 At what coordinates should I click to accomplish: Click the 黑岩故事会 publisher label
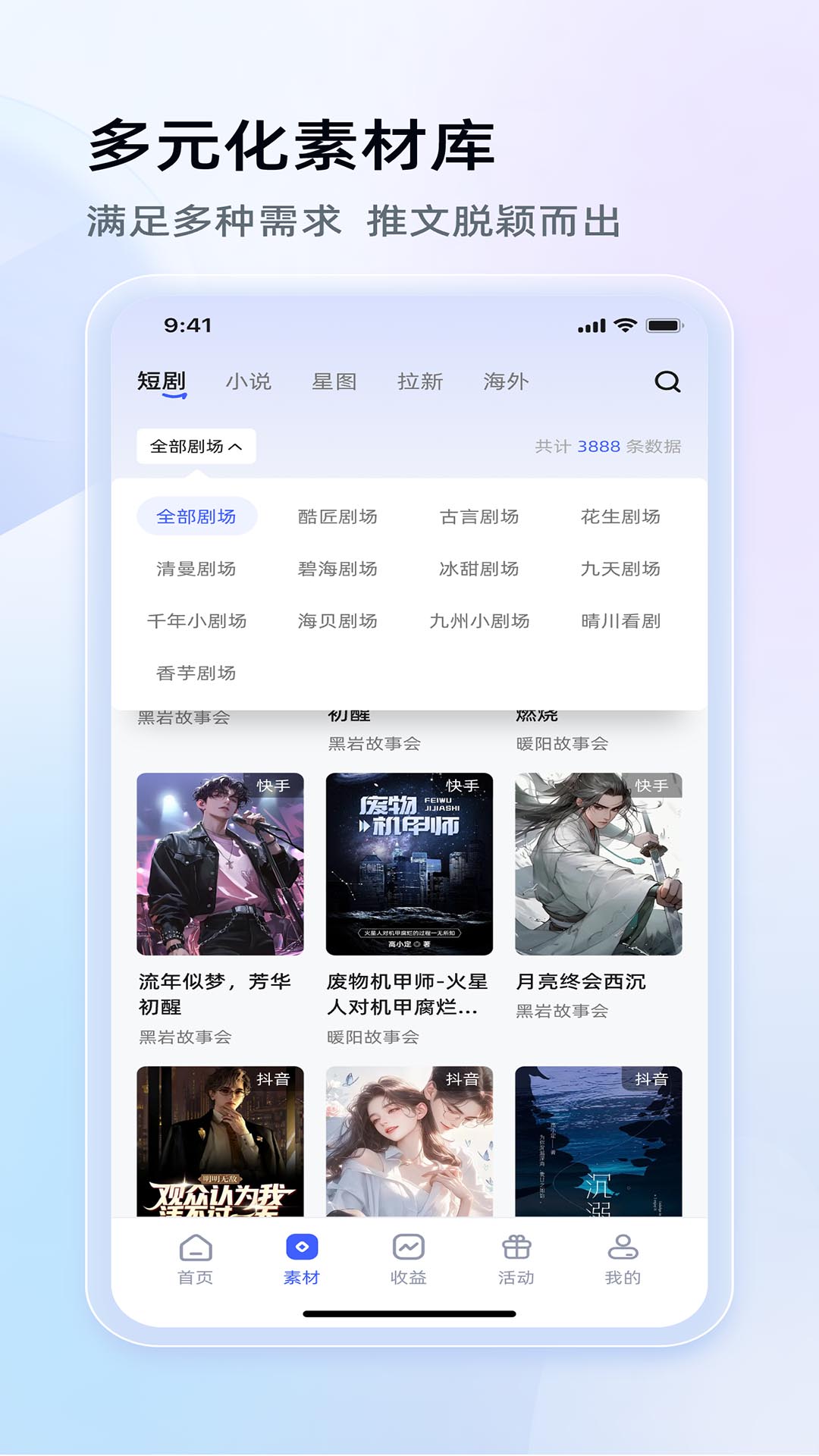[x=561, y=1011]
